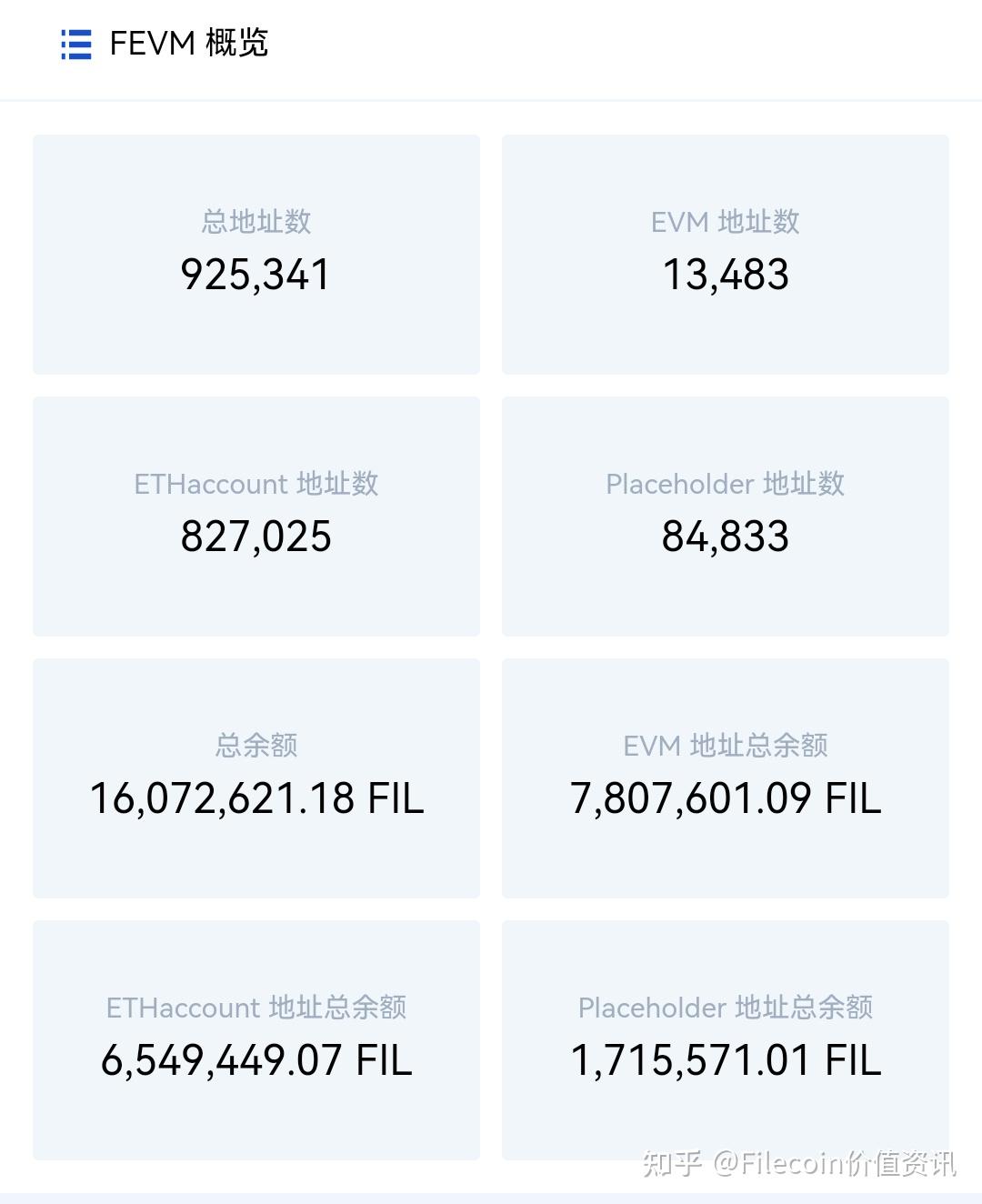The image size is (982, 1204).
Task: Select the FEVM 概览 header title
Action: [x=188, y=44]
